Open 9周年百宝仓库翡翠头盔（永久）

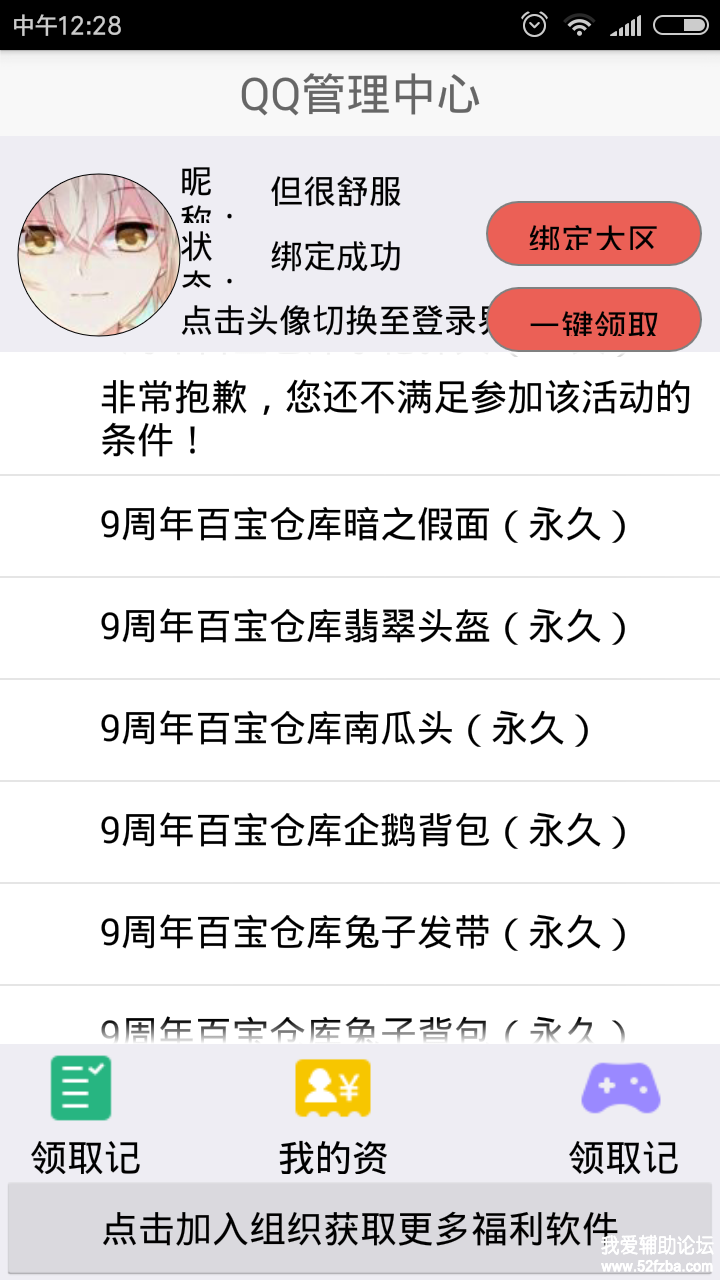pos(364,628)
